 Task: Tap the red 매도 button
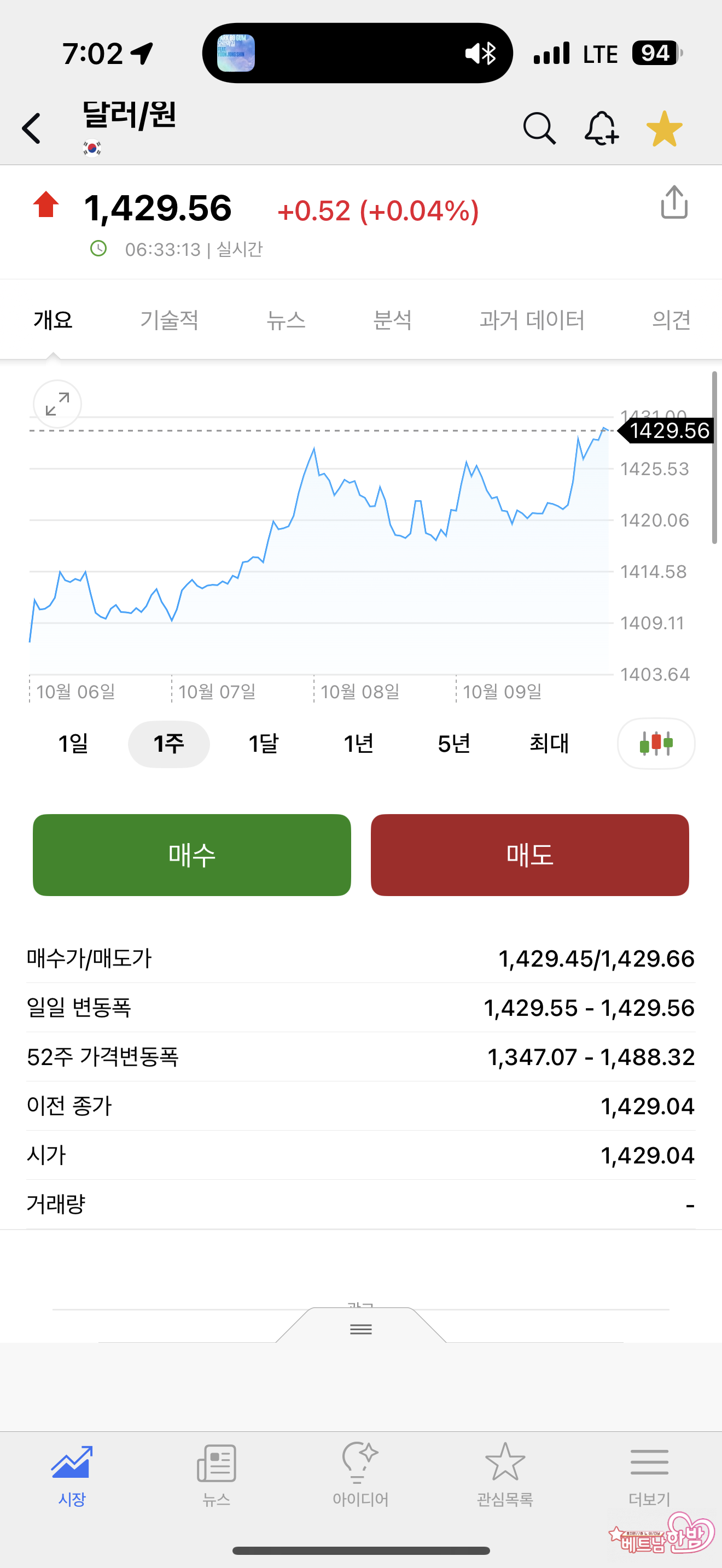pyautogui.click(x=529, y=855)
